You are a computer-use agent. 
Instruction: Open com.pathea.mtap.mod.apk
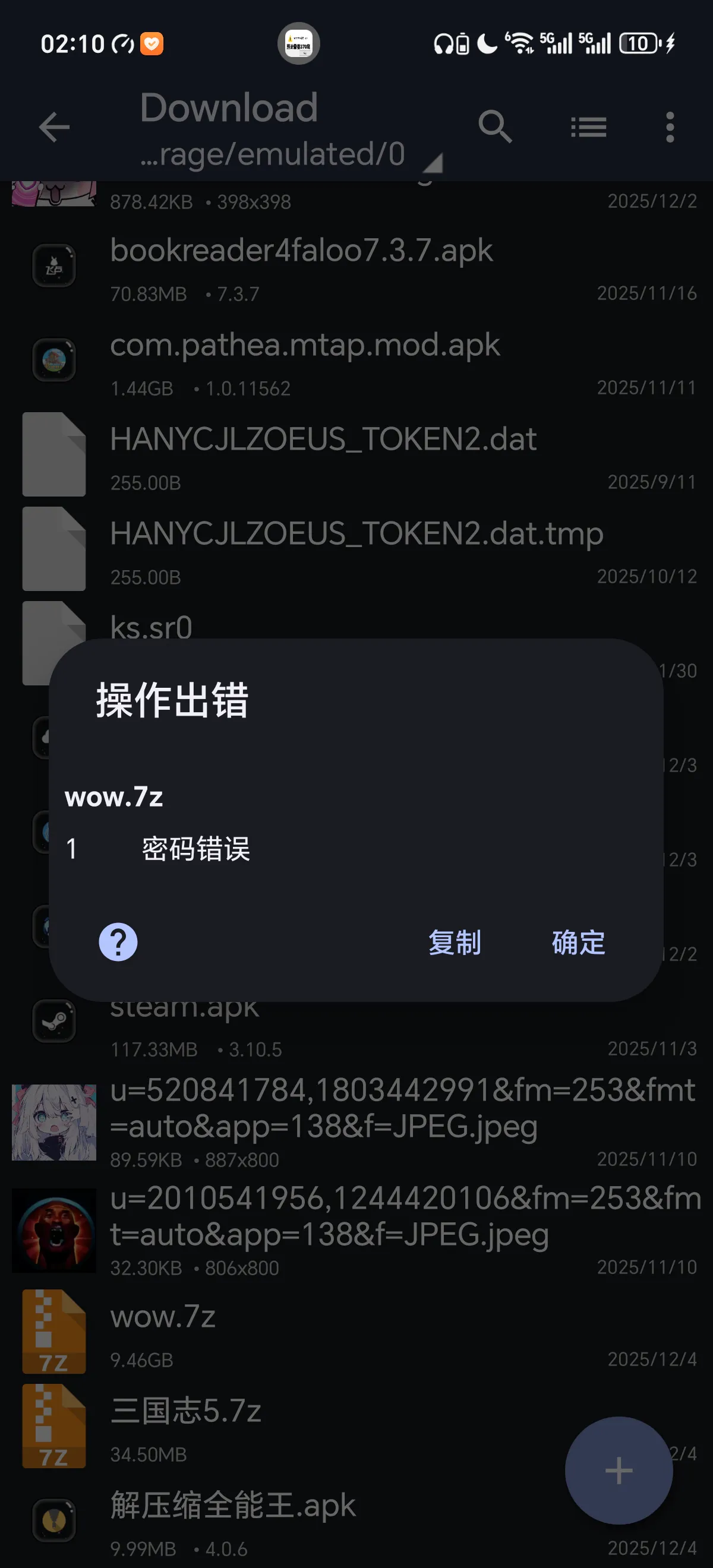304,362
